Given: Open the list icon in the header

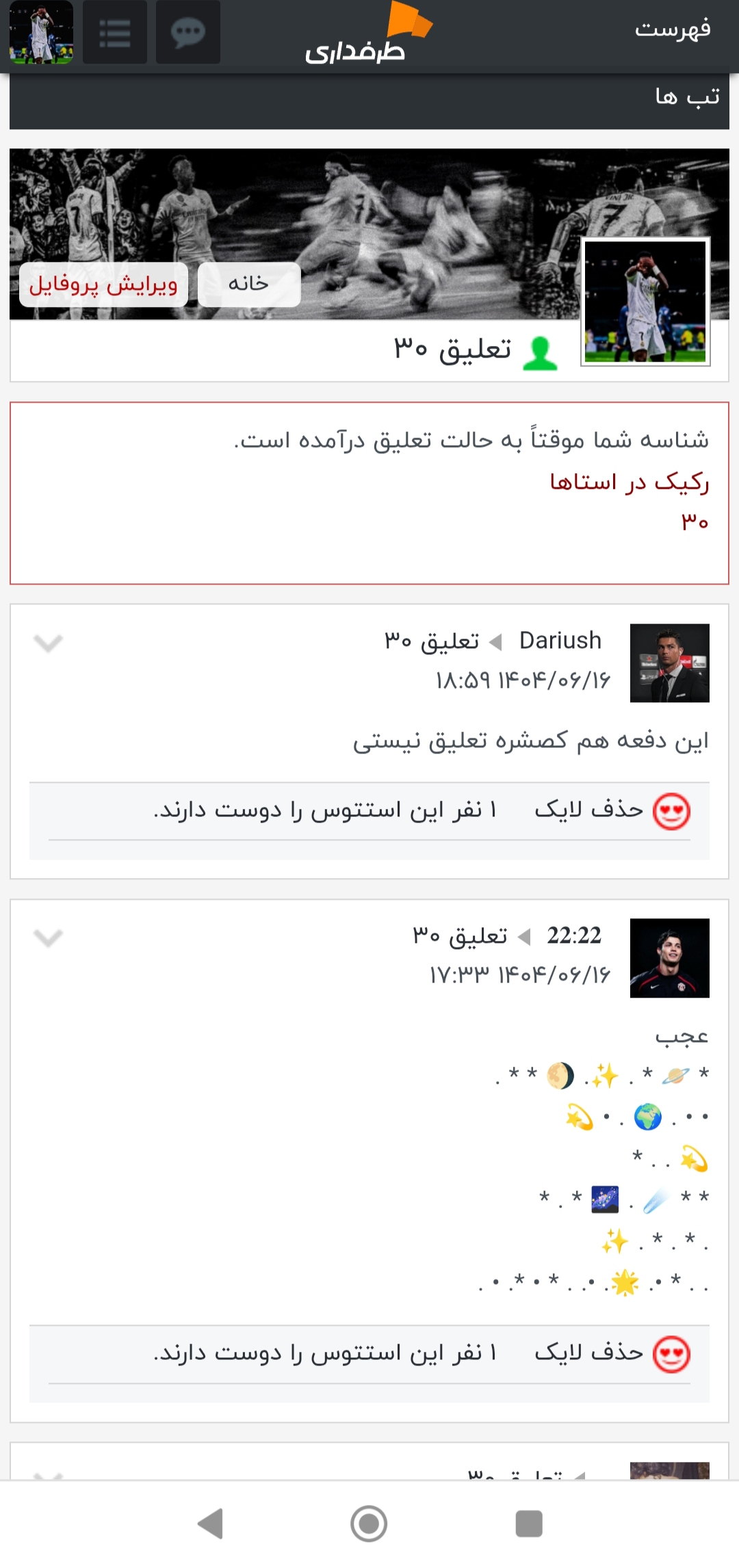Looking at the screenshot, I should coord(115,32).
